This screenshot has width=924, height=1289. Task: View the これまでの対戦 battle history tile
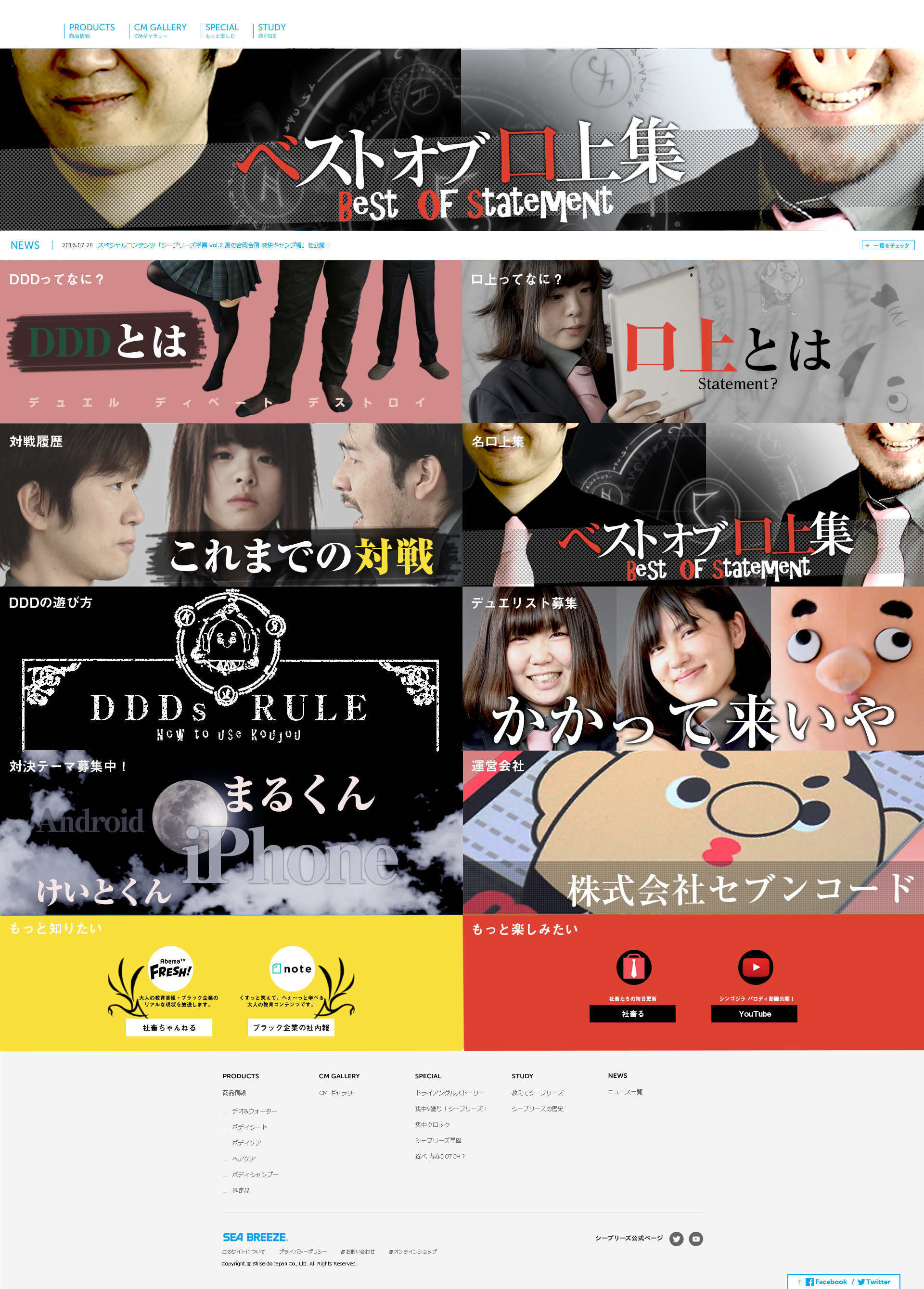point(231,505)
